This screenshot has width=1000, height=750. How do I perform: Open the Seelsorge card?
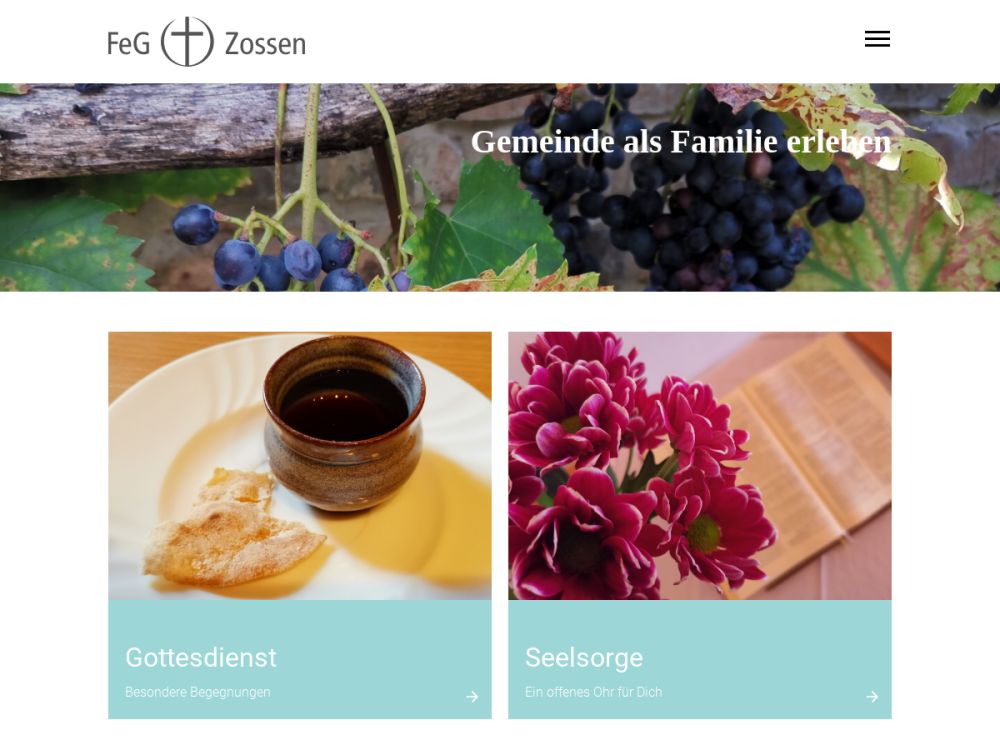tap(699, 524)
